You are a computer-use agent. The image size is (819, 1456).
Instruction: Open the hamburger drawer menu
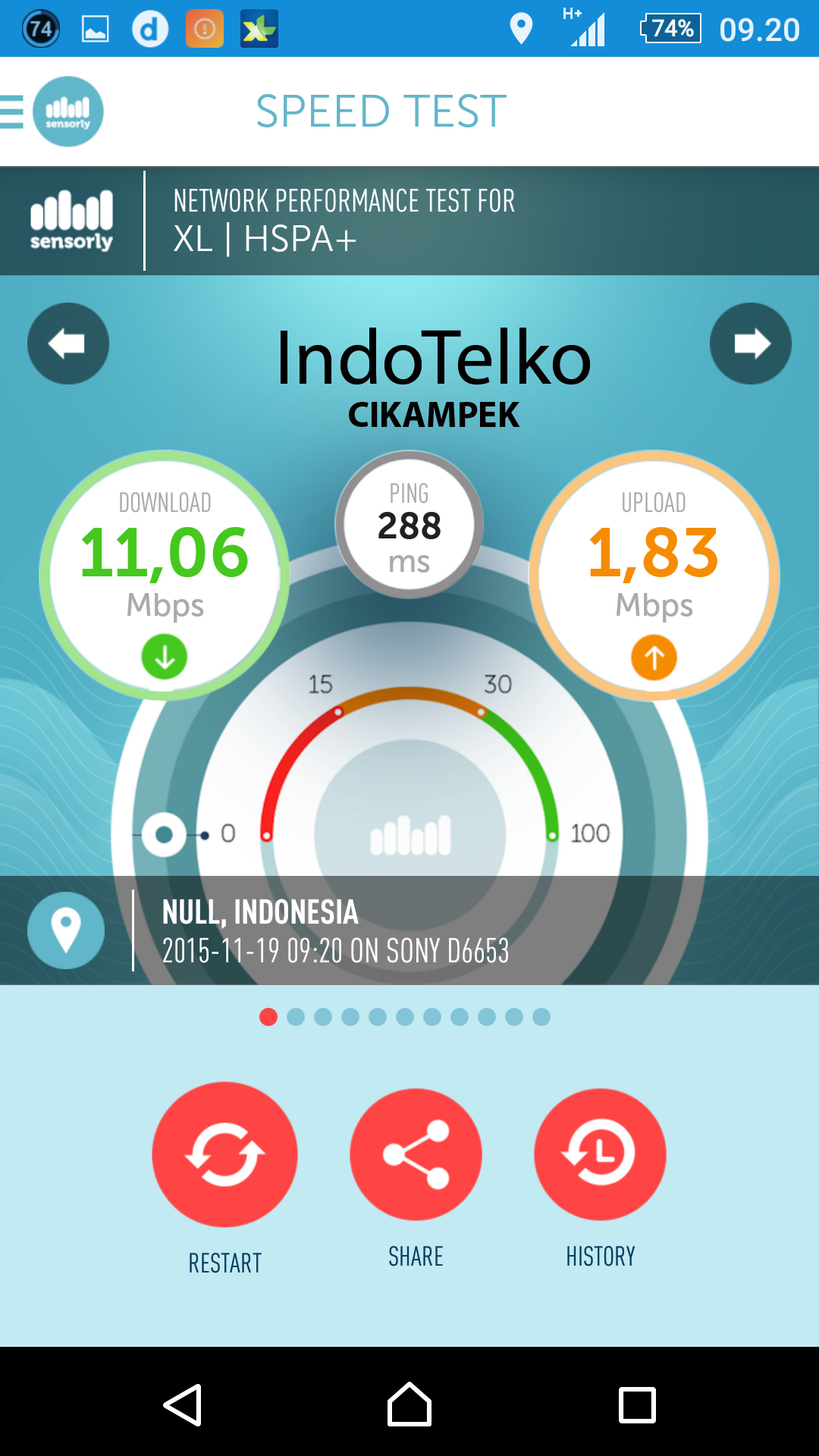tap(13, 111)
